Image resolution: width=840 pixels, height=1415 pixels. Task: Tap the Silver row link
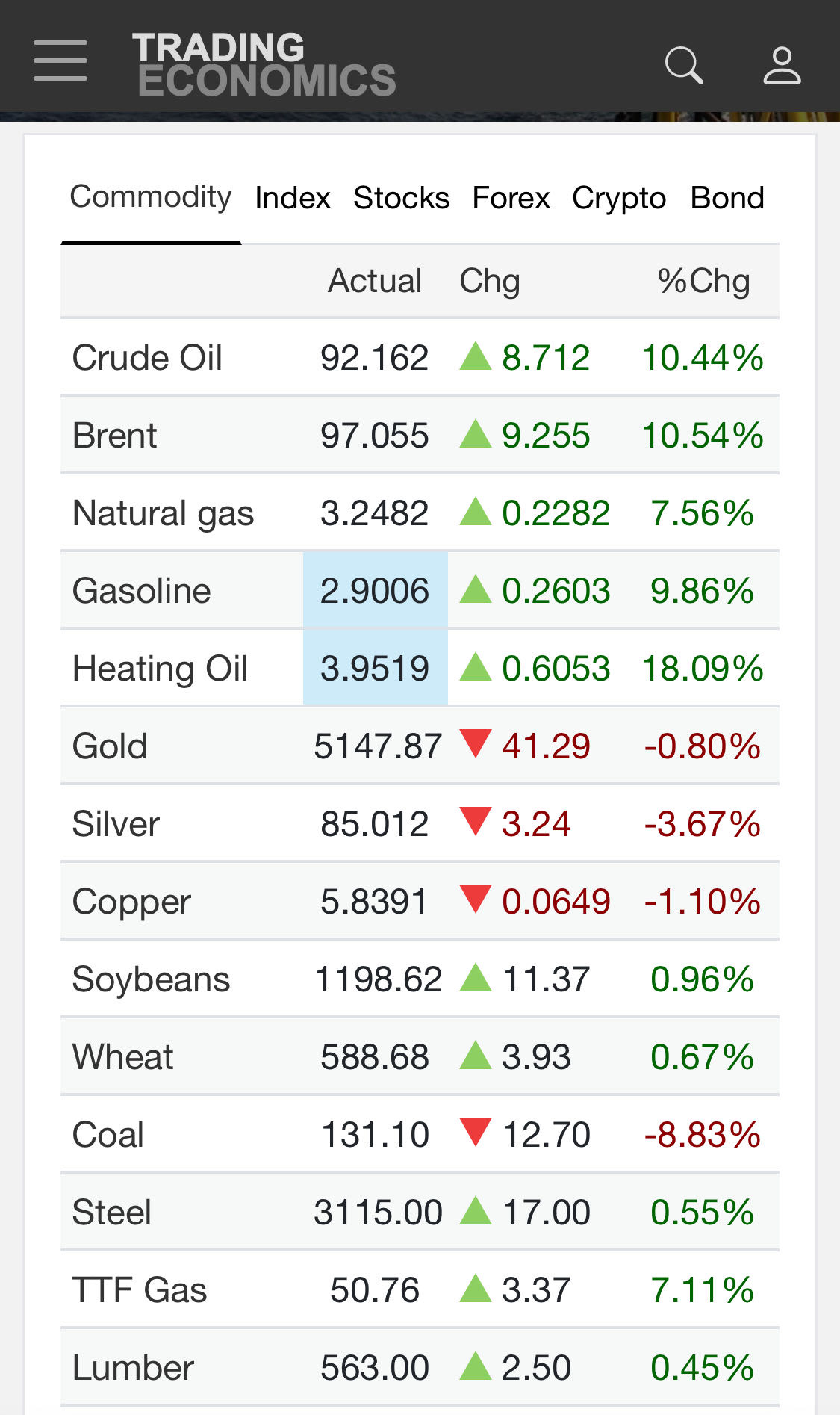[x=116, y=824]
